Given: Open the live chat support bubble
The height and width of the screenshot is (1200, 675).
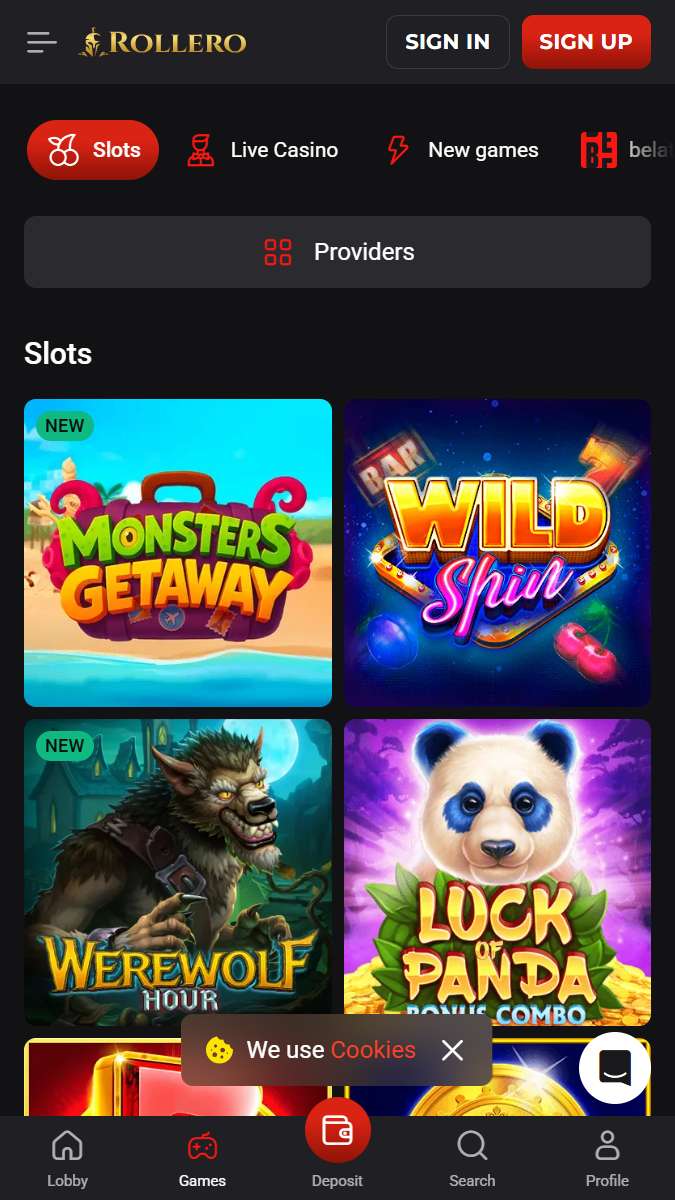Looking at the screenshot, I should [614, 1068].
